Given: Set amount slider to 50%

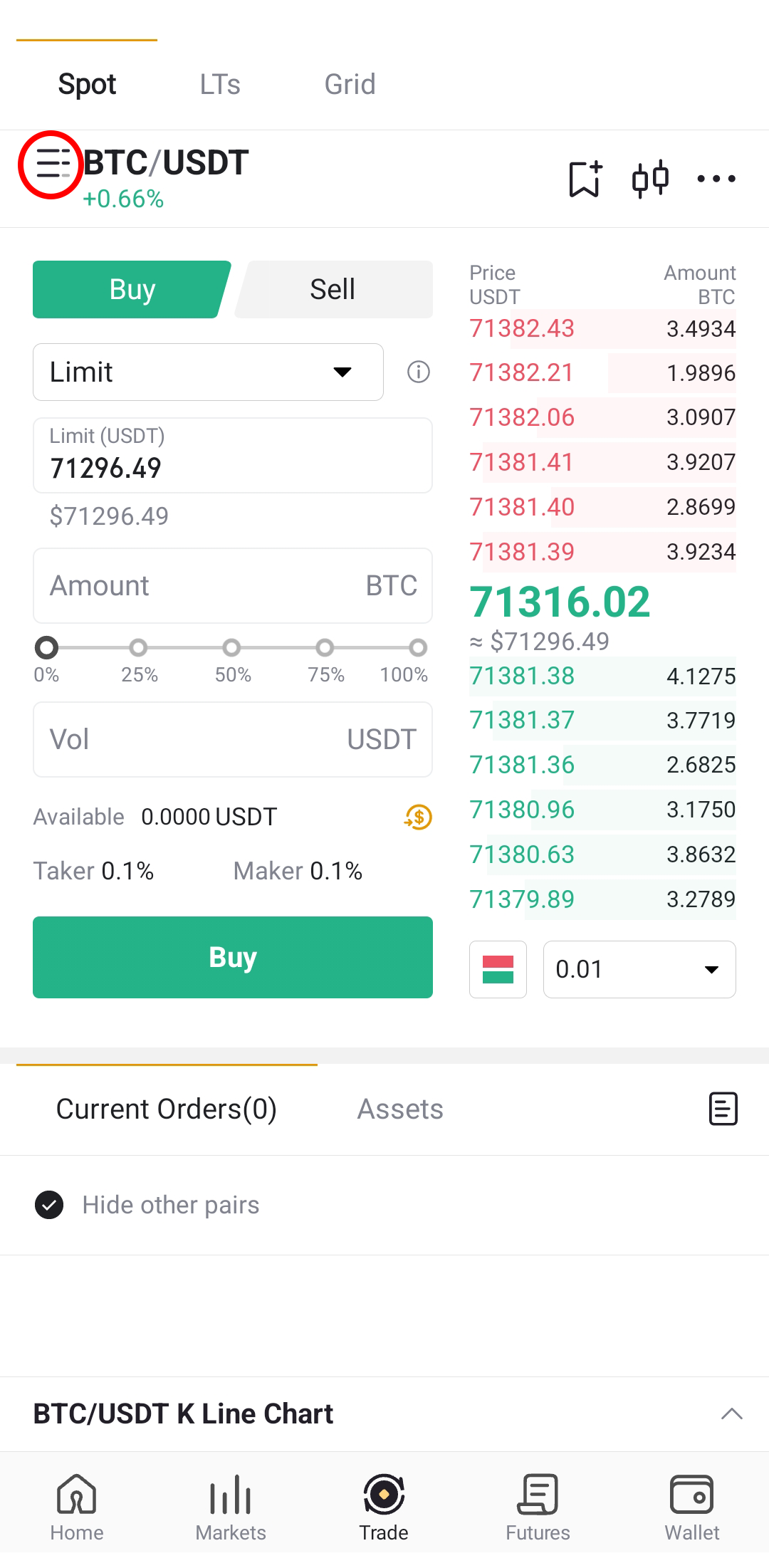Looking at the screenshot, I should (231, 647).
